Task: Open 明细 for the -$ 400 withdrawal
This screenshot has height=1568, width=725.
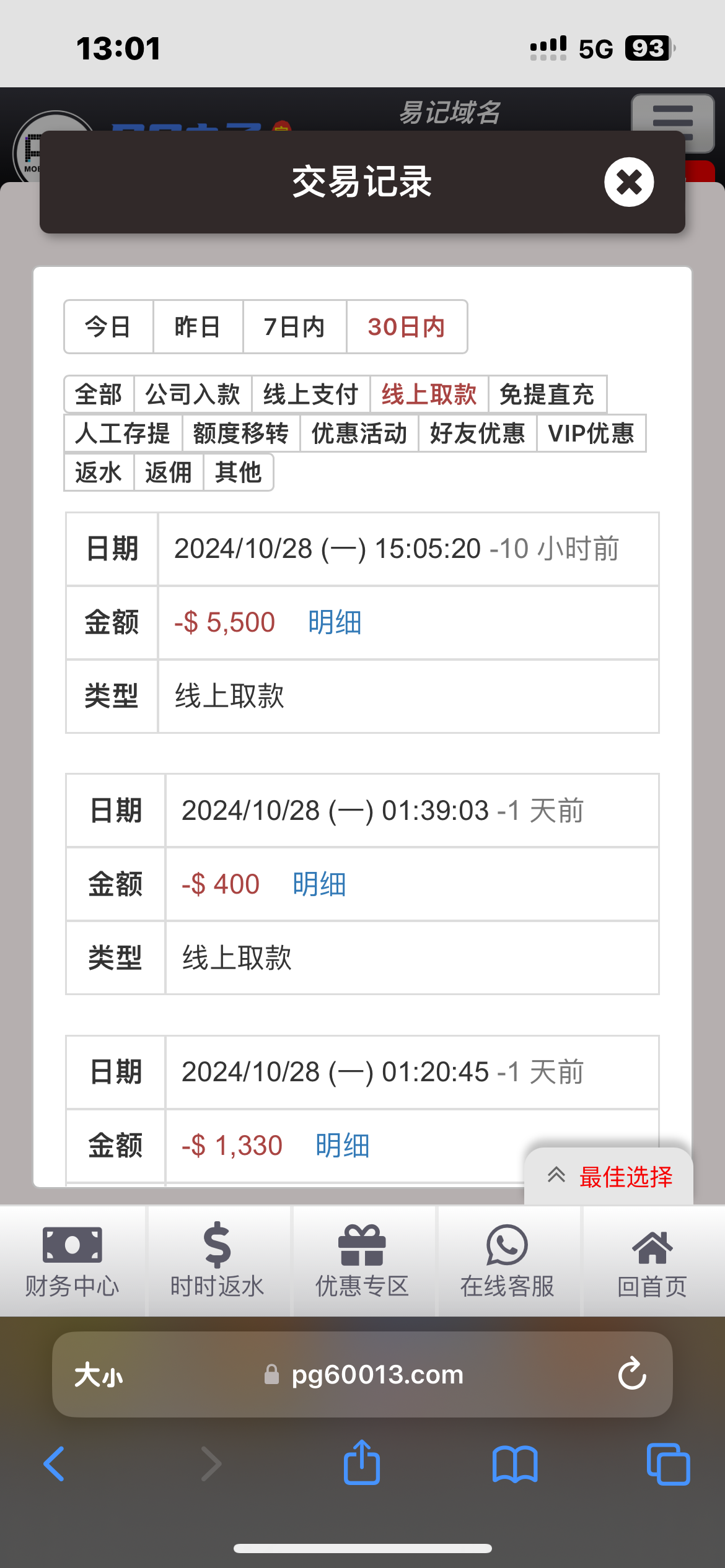Action: (319, 884)
